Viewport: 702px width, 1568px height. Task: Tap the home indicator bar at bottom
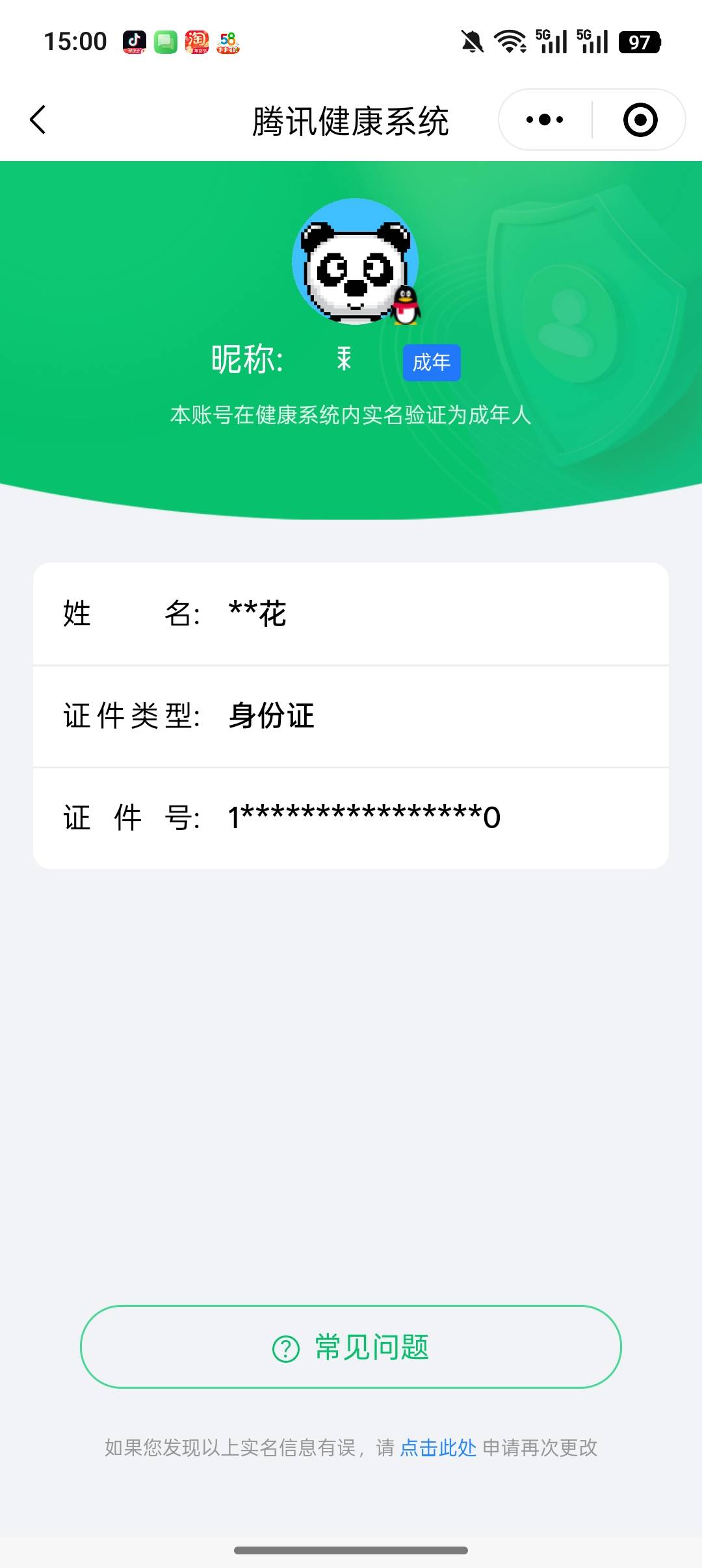click(x=351, y=1551)
